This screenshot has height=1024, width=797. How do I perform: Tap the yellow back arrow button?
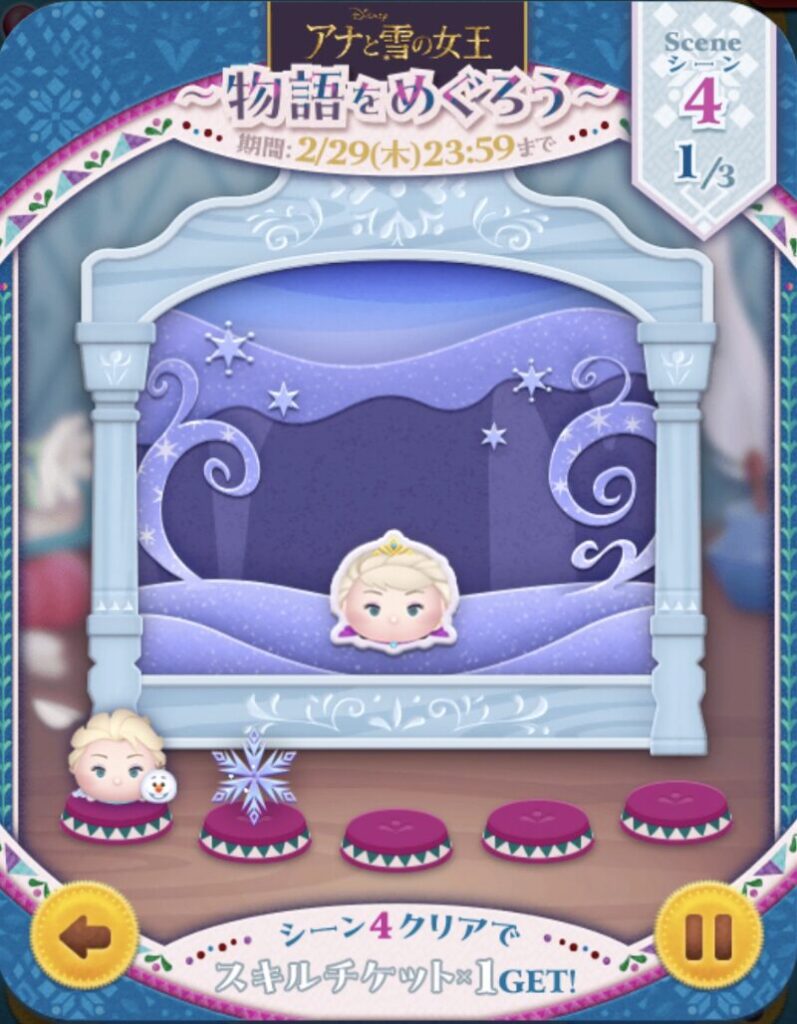[x=85, y=937]
